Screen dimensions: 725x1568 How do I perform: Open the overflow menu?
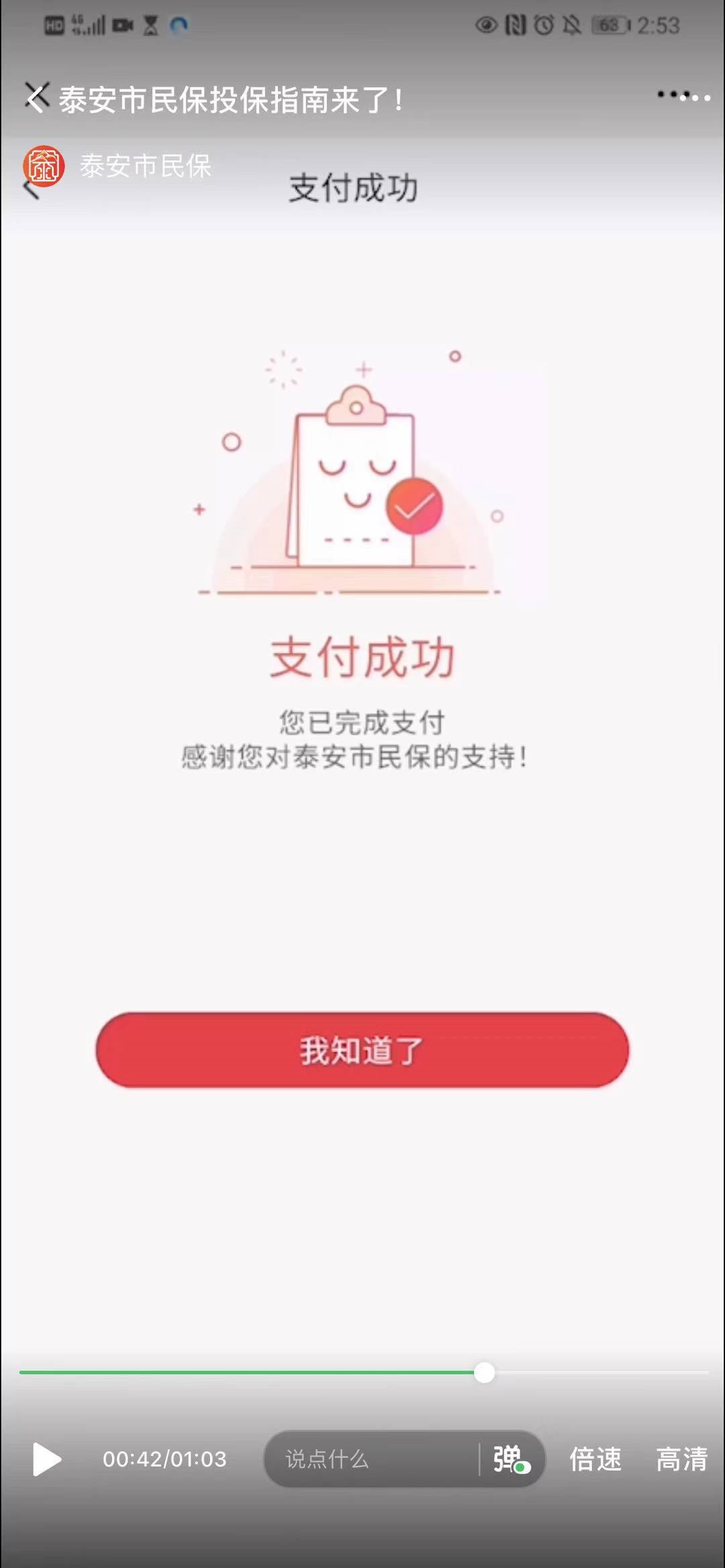click(x=683, y=97)
